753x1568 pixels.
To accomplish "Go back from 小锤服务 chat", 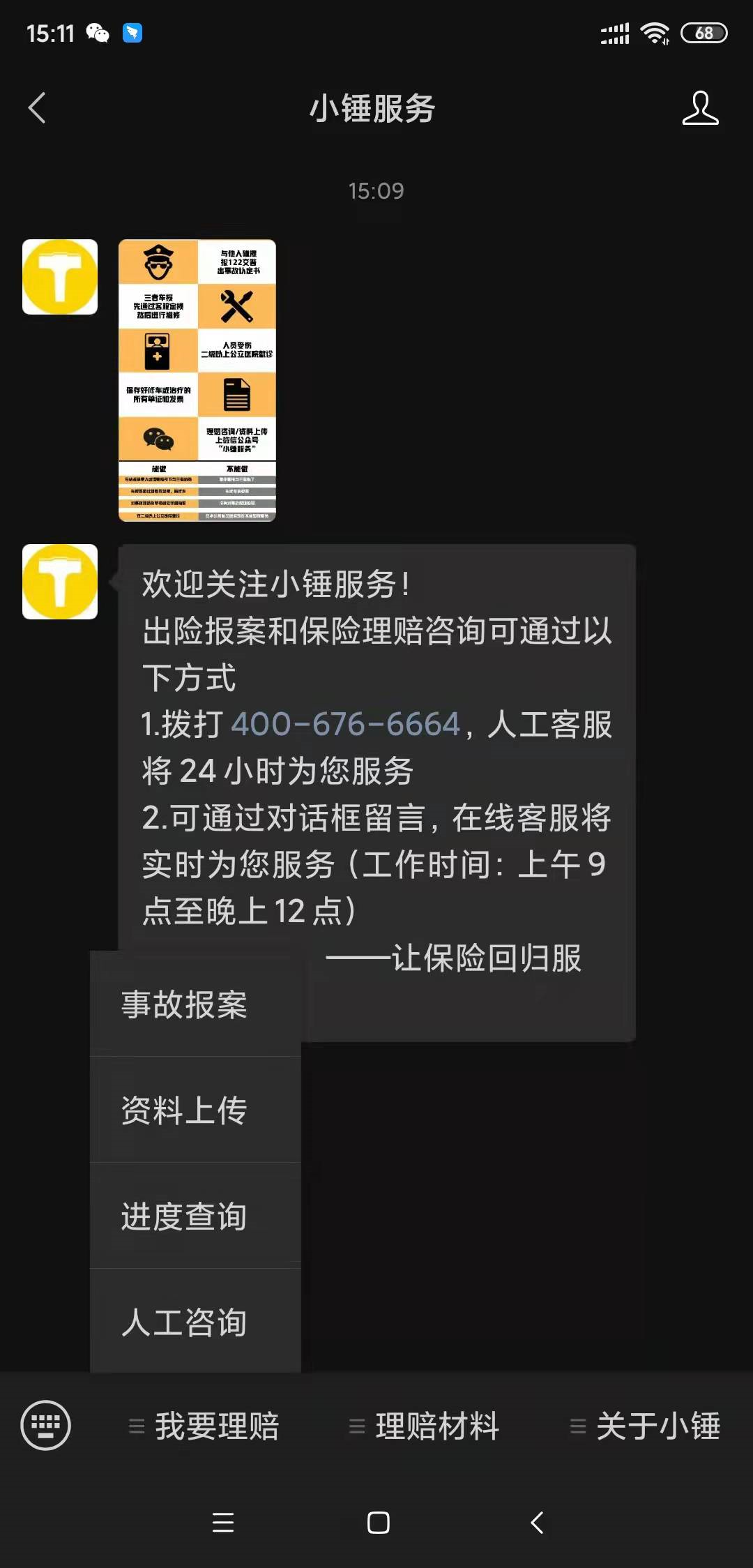I will point(38,108).
